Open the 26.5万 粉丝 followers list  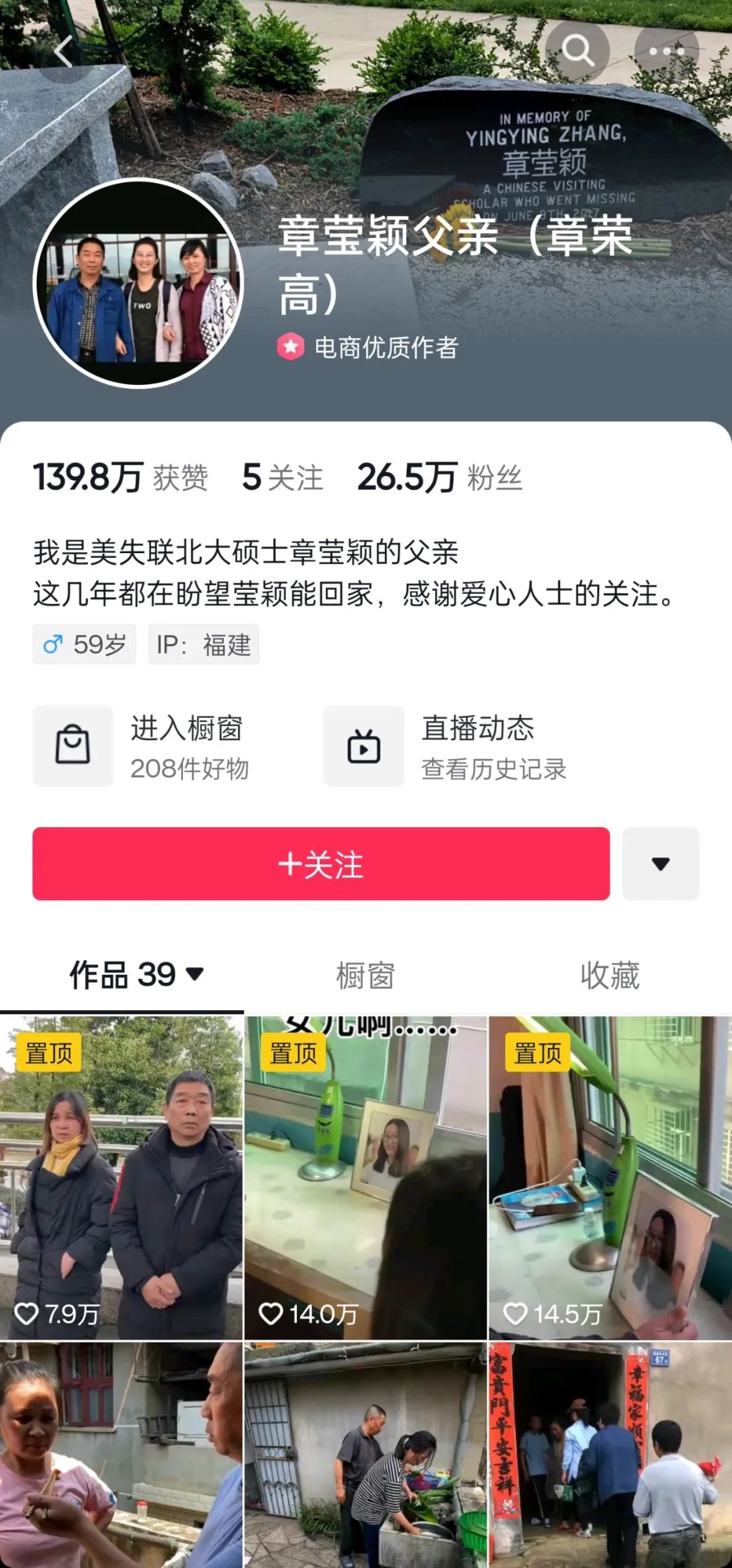click(x=439, y=477)
